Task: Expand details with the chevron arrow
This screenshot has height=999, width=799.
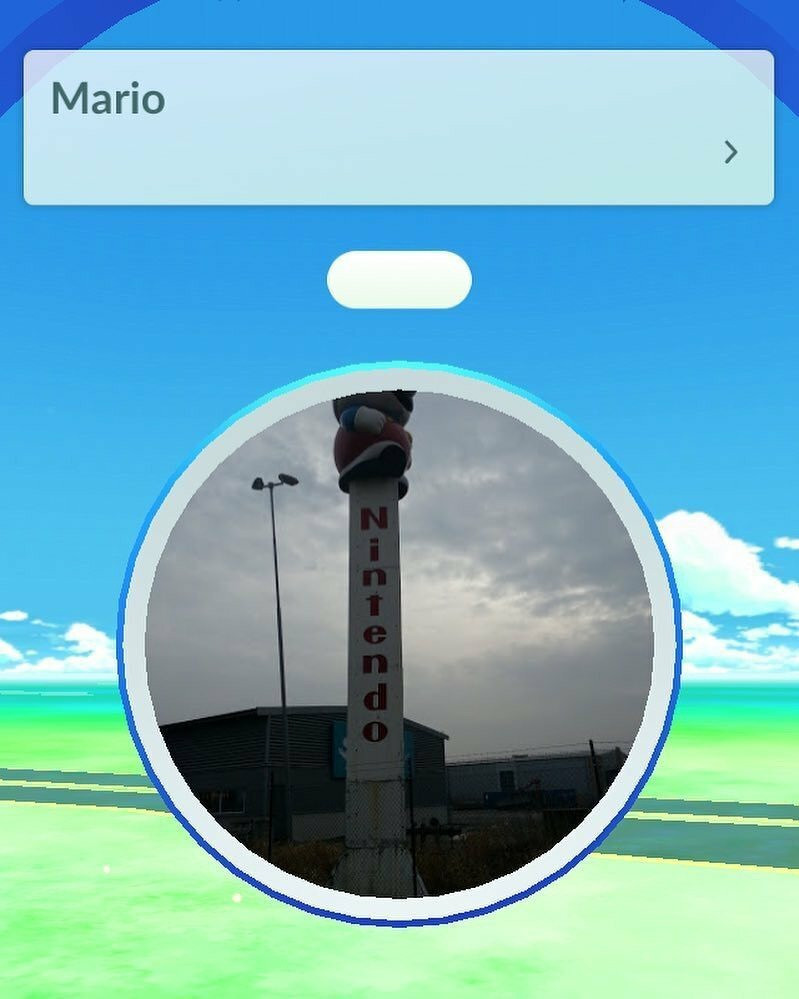Action: tap(731, 152)
